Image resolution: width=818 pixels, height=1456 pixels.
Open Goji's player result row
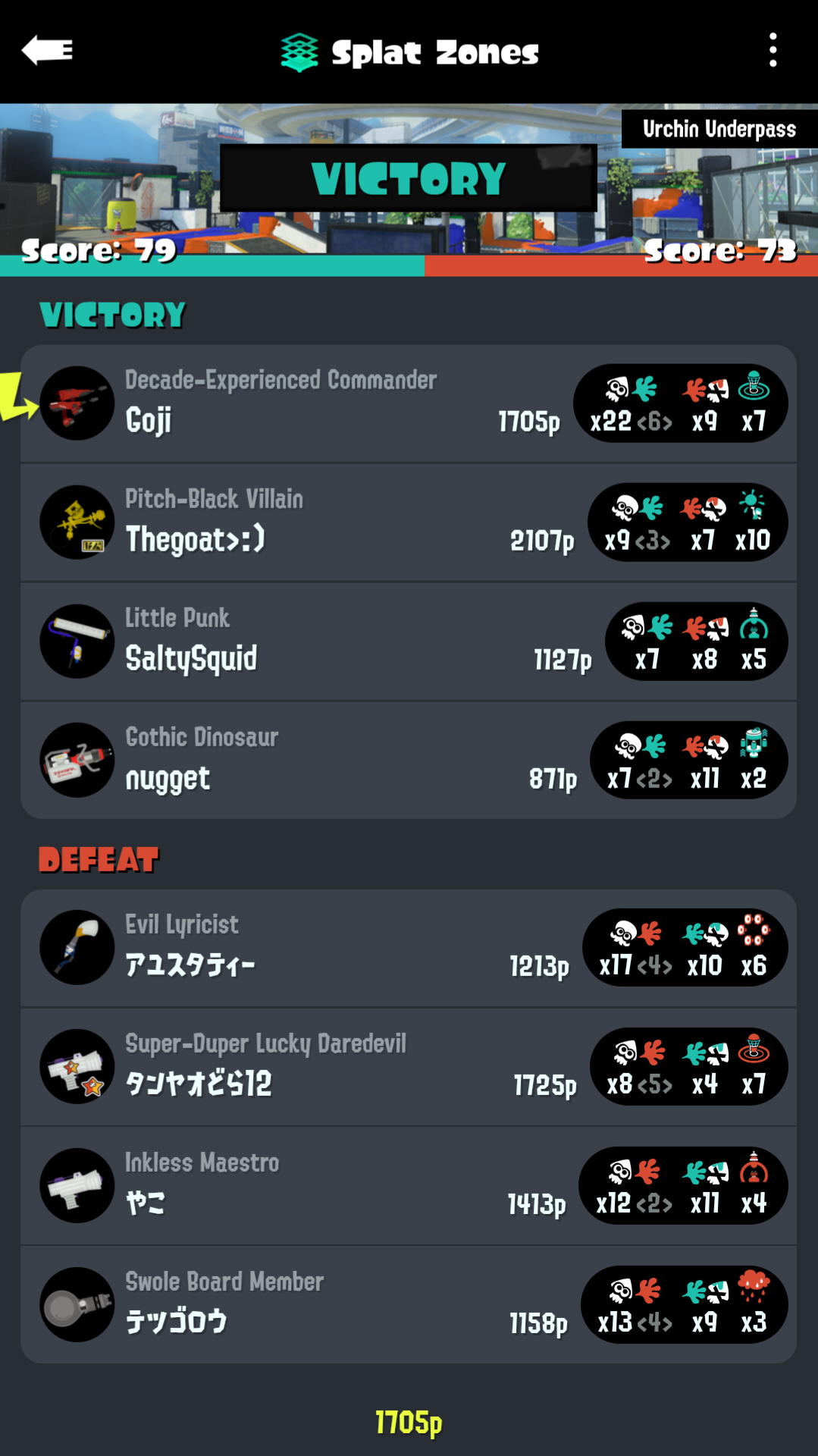click(409, 403)
